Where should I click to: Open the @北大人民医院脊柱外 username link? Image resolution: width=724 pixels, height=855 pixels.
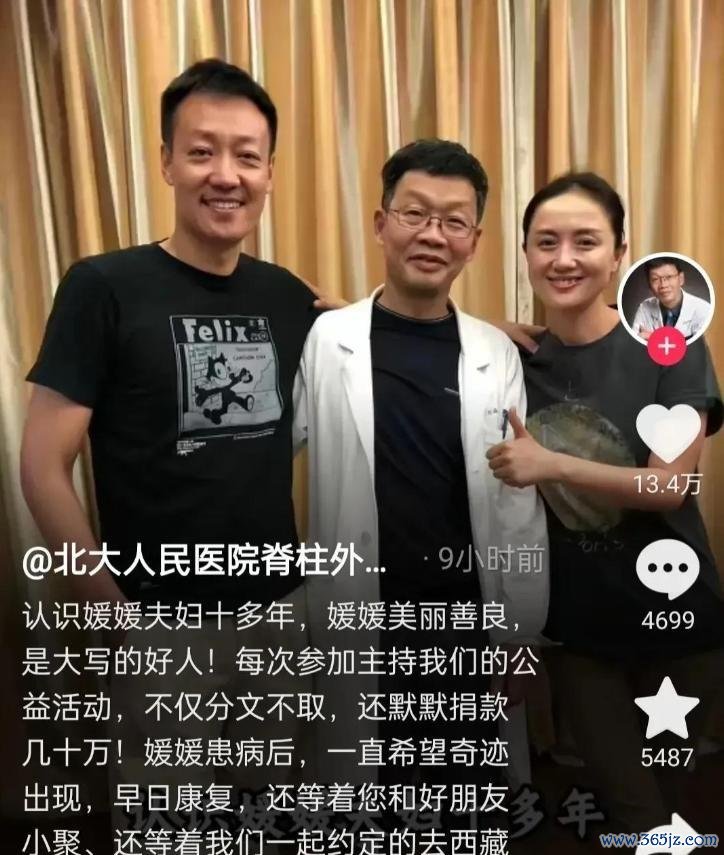coord(205,560)
